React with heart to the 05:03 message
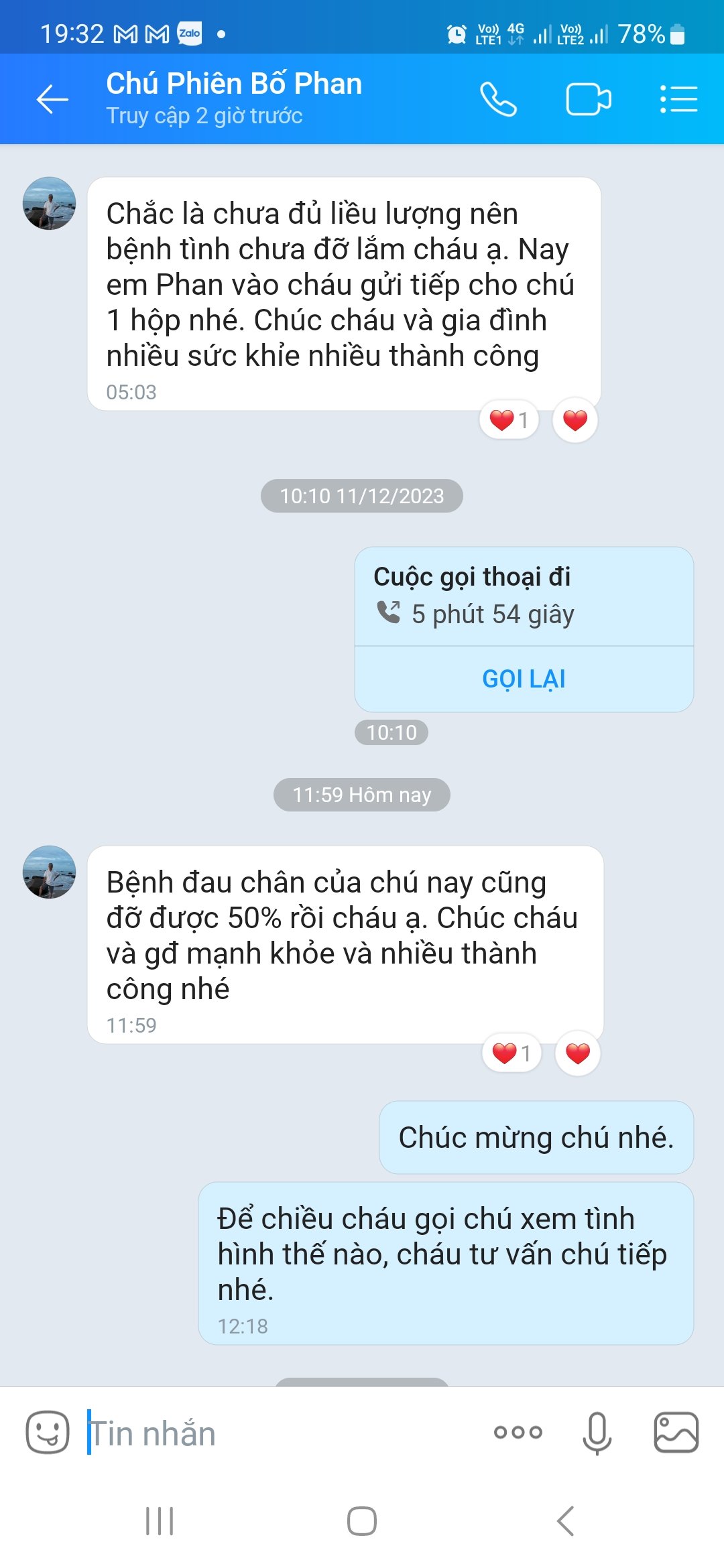The height and width of the screenshot is (1568, 724). point(575,420)
